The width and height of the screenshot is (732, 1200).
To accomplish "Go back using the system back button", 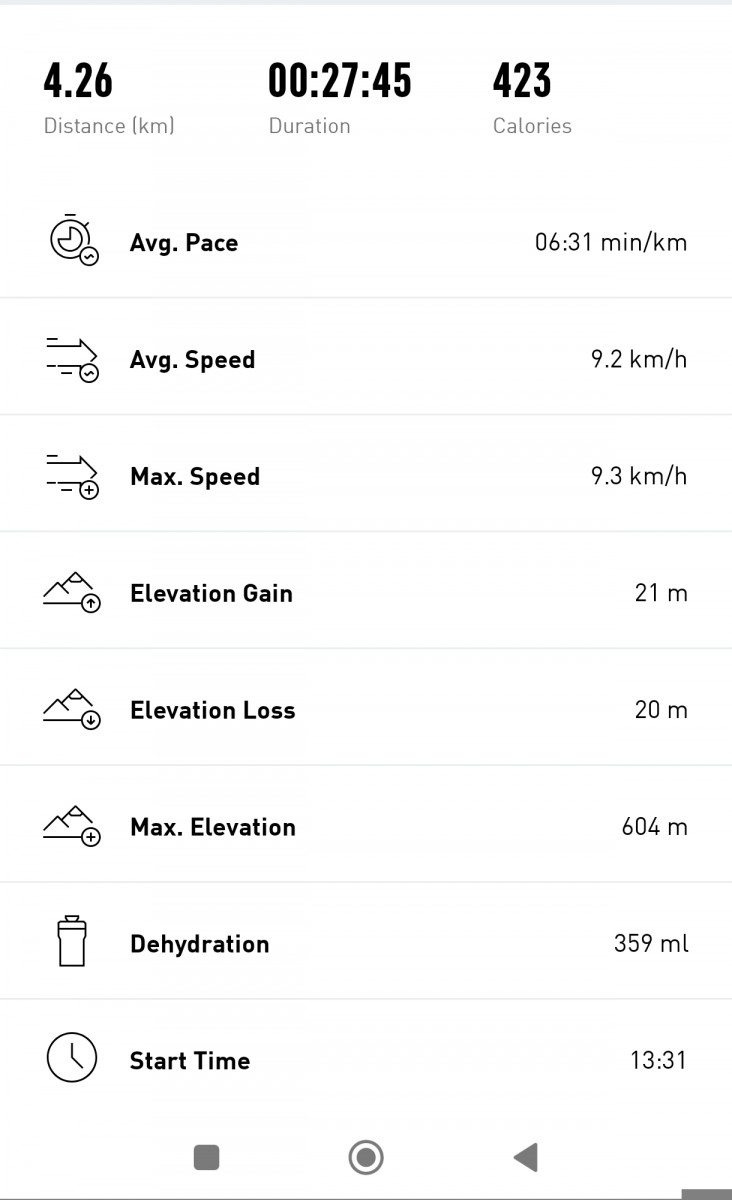I will pos(526,1157).
